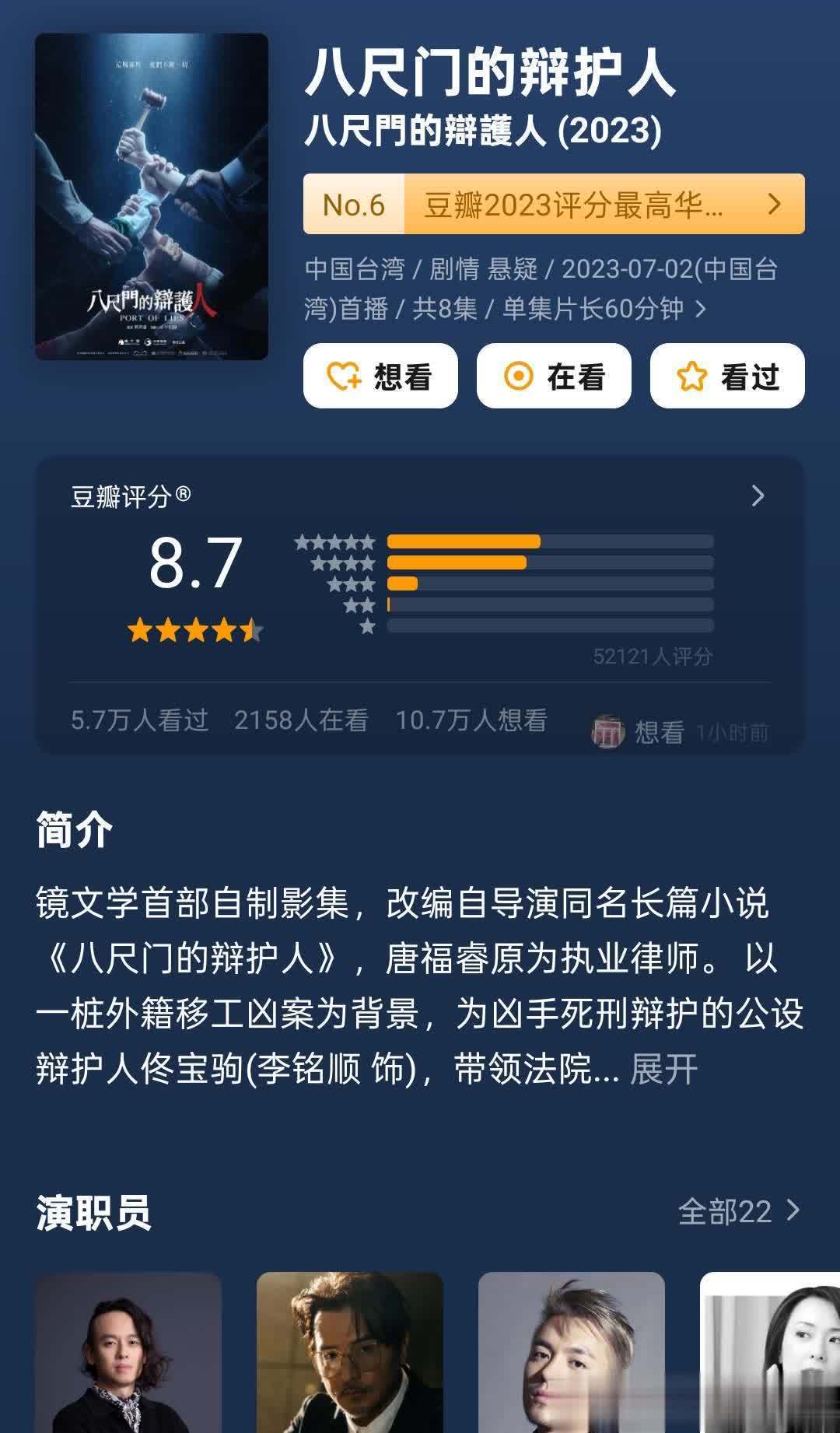
Task: Open the cast member wearing glasses
Action: pyautogui.click(x=349, y=1354)
